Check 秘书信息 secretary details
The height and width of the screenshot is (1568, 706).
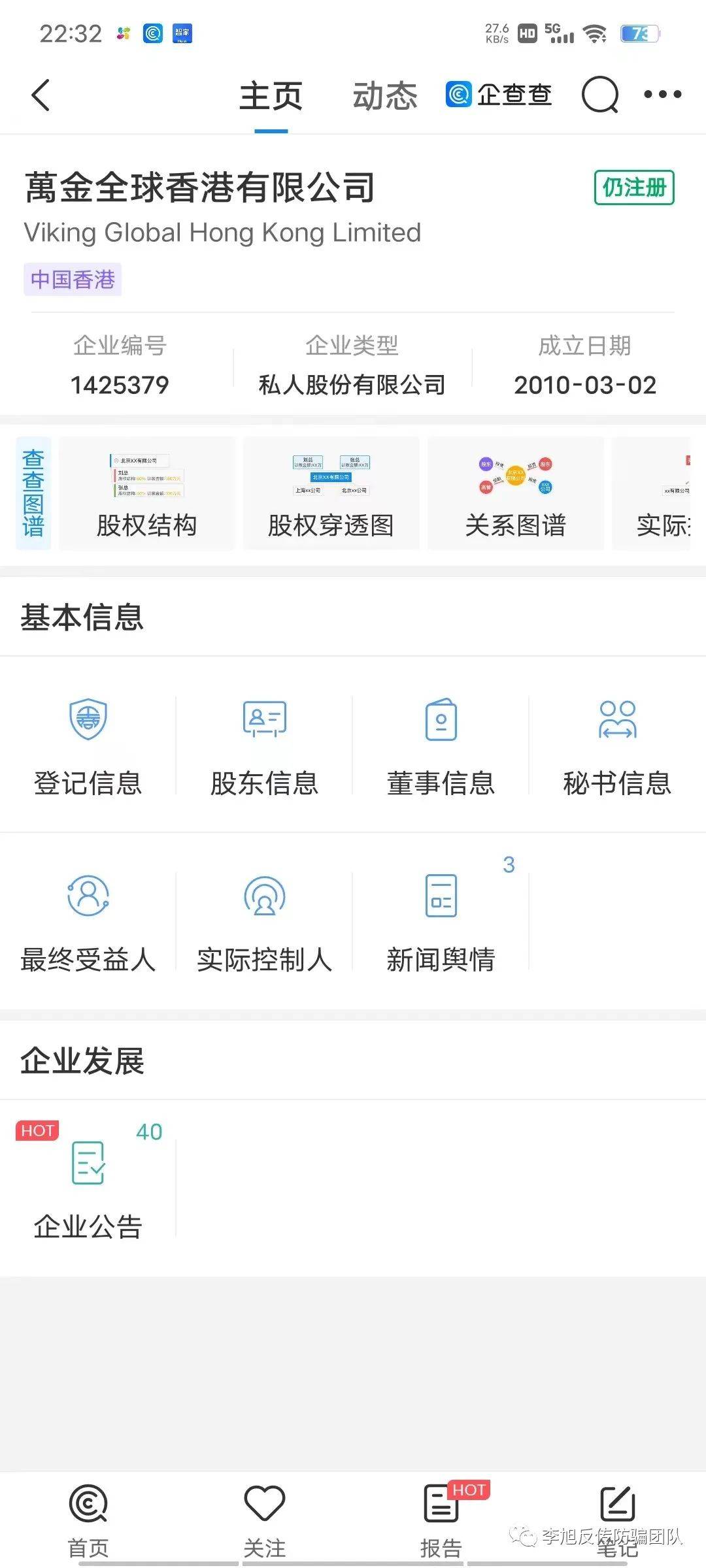pos(617,746)
